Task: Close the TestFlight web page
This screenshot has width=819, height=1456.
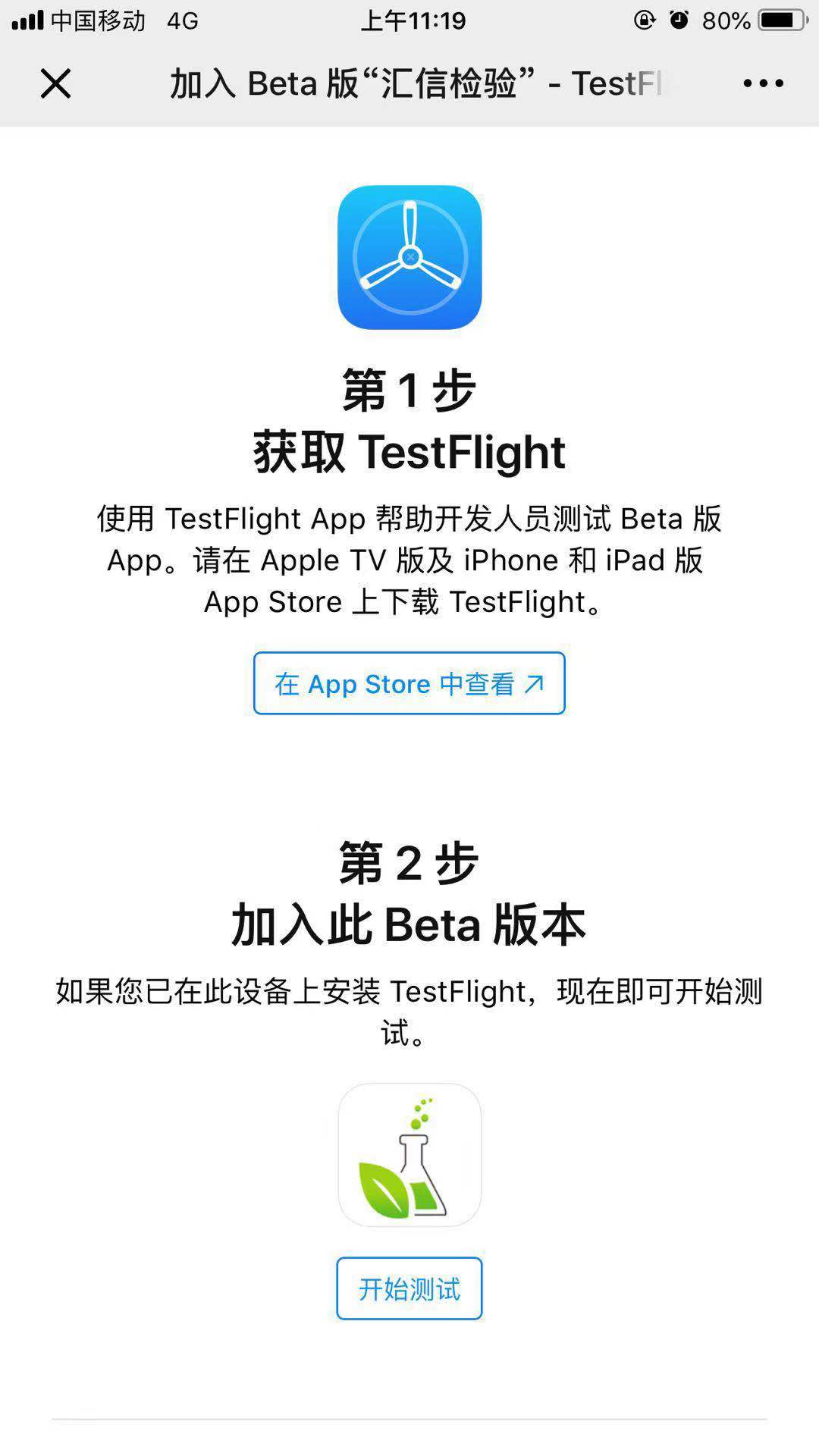Action: pyautogui.click(x=55, y=83)
